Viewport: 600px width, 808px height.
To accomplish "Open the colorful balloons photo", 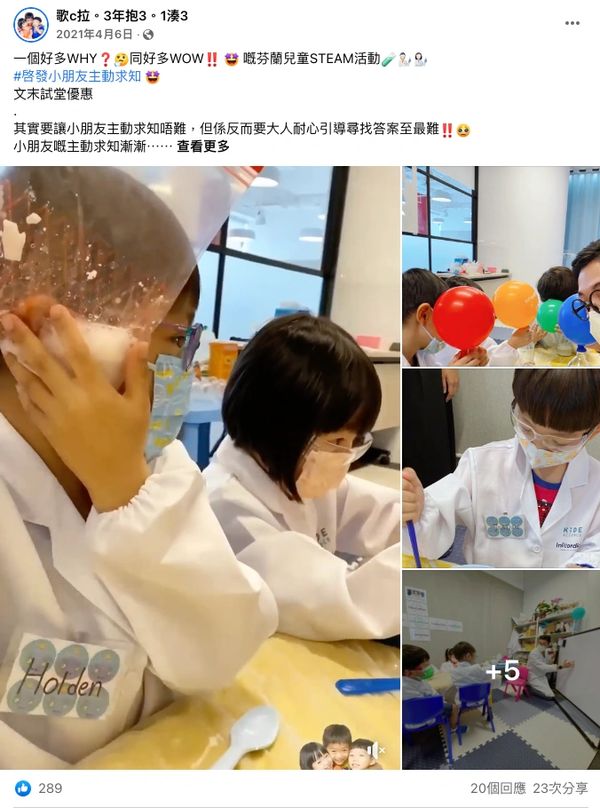I will pos(500,266).
